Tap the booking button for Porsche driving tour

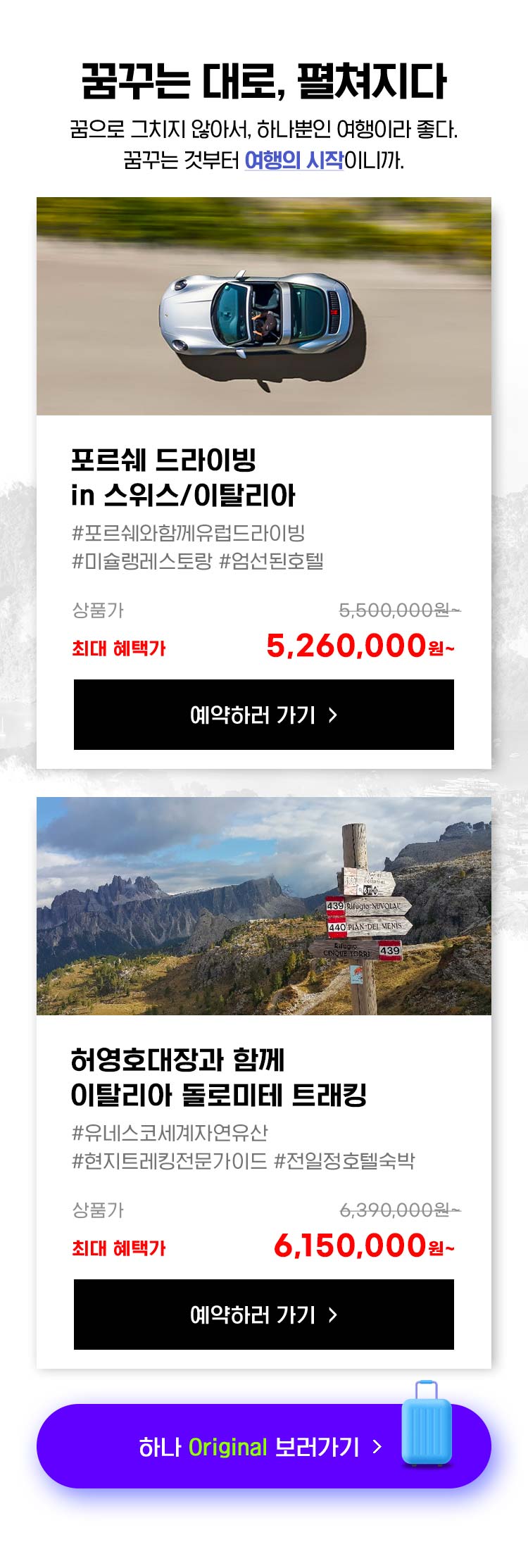click(x=263, y=715)
